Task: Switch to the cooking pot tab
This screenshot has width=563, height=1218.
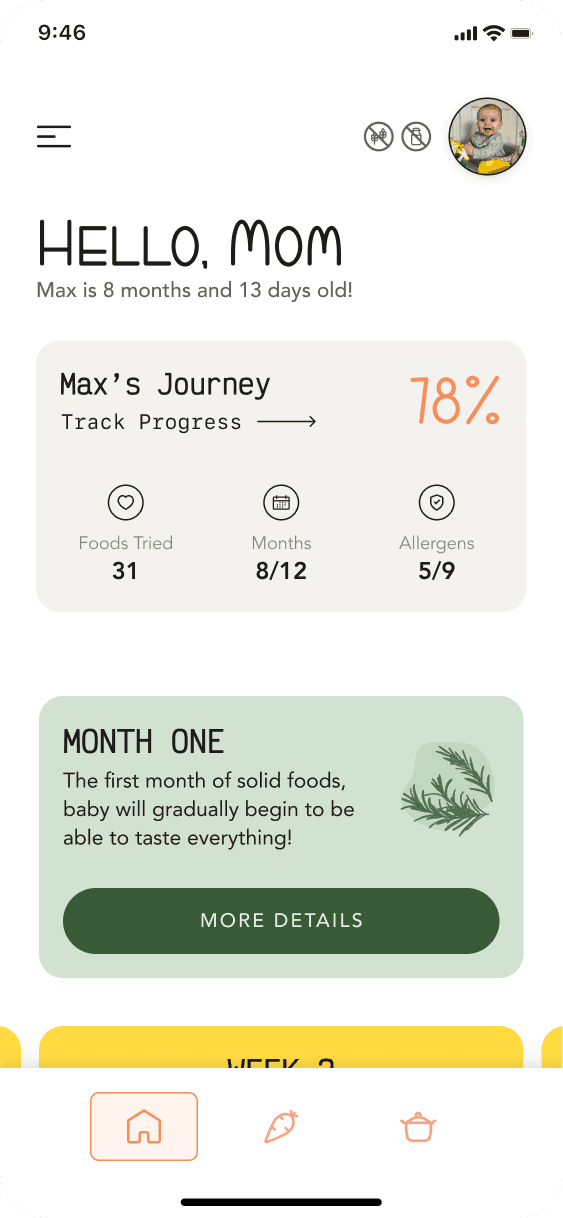Action: coord(418,1127)
